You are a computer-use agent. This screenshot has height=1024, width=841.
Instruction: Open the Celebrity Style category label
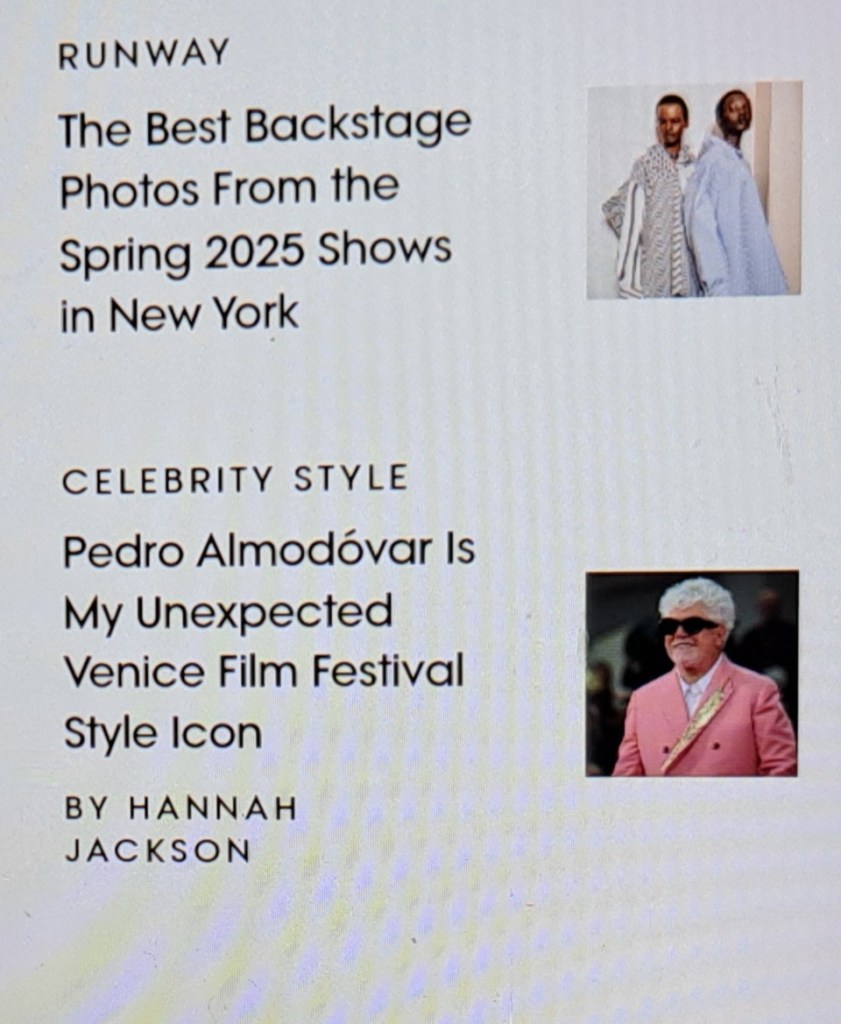[x=235, y=479]
